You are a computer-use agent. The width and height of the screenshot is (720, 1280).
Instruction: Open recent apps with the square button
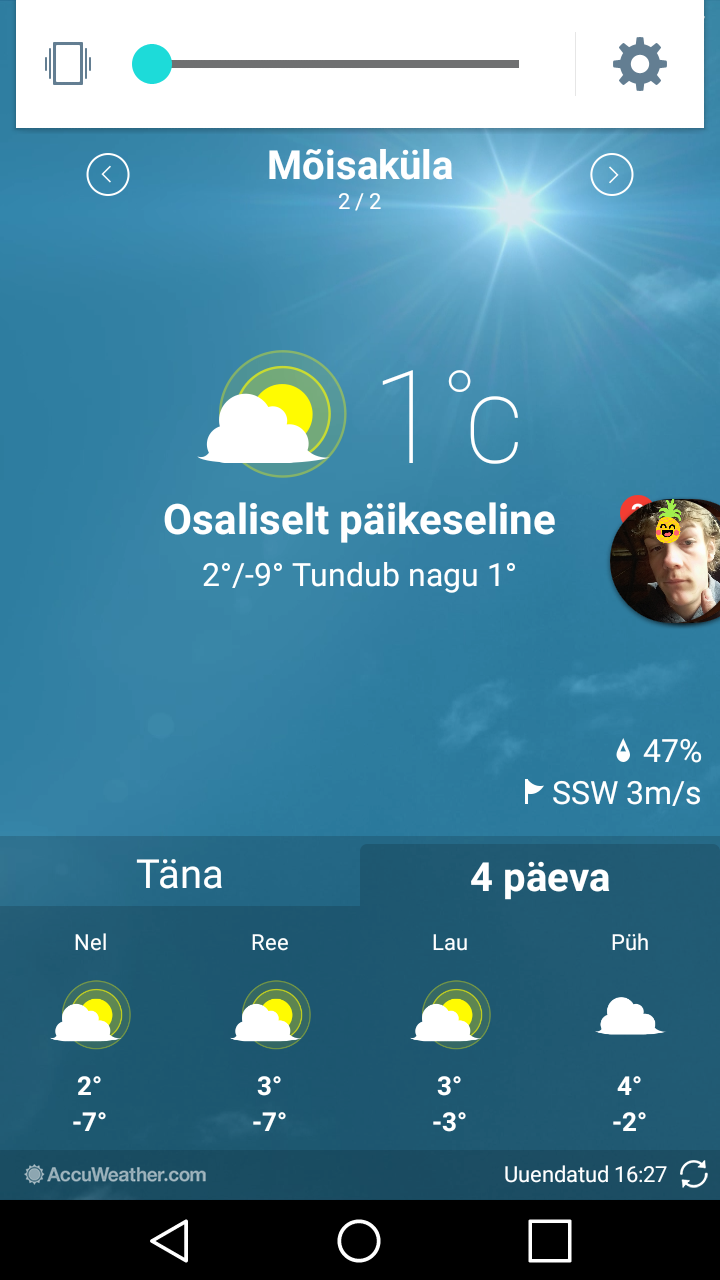tap(550, 1241)
